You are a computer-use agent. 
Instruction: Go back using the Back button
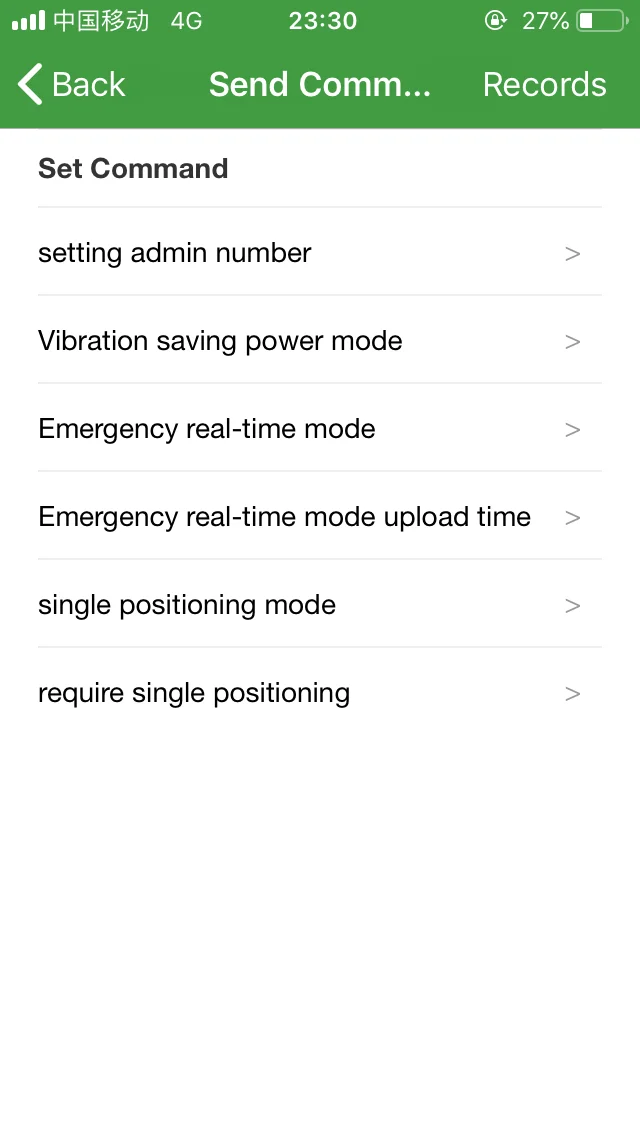pyautogui.click(x=72, y=85)
